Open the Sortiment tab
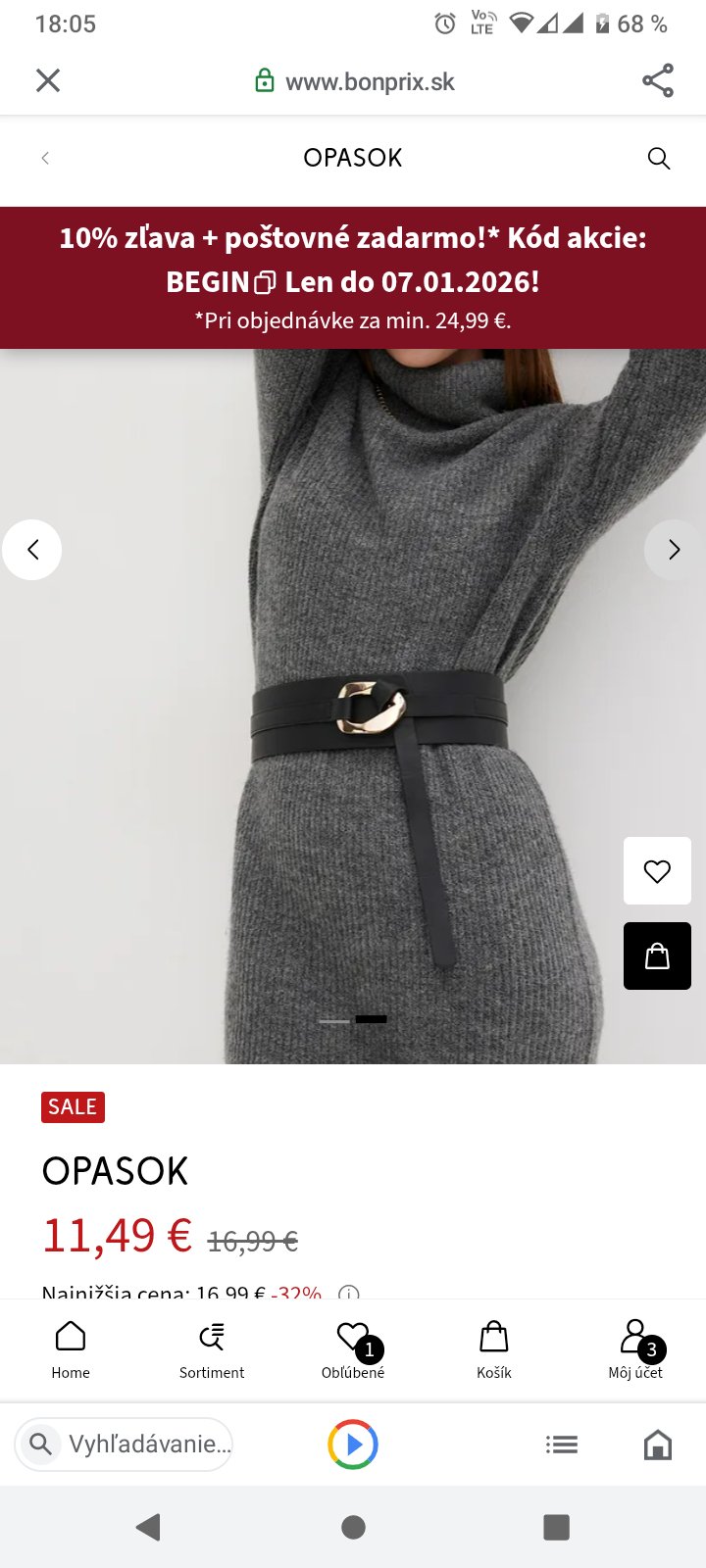This screenshot has height=1568, width=706. coord(212,1349)
